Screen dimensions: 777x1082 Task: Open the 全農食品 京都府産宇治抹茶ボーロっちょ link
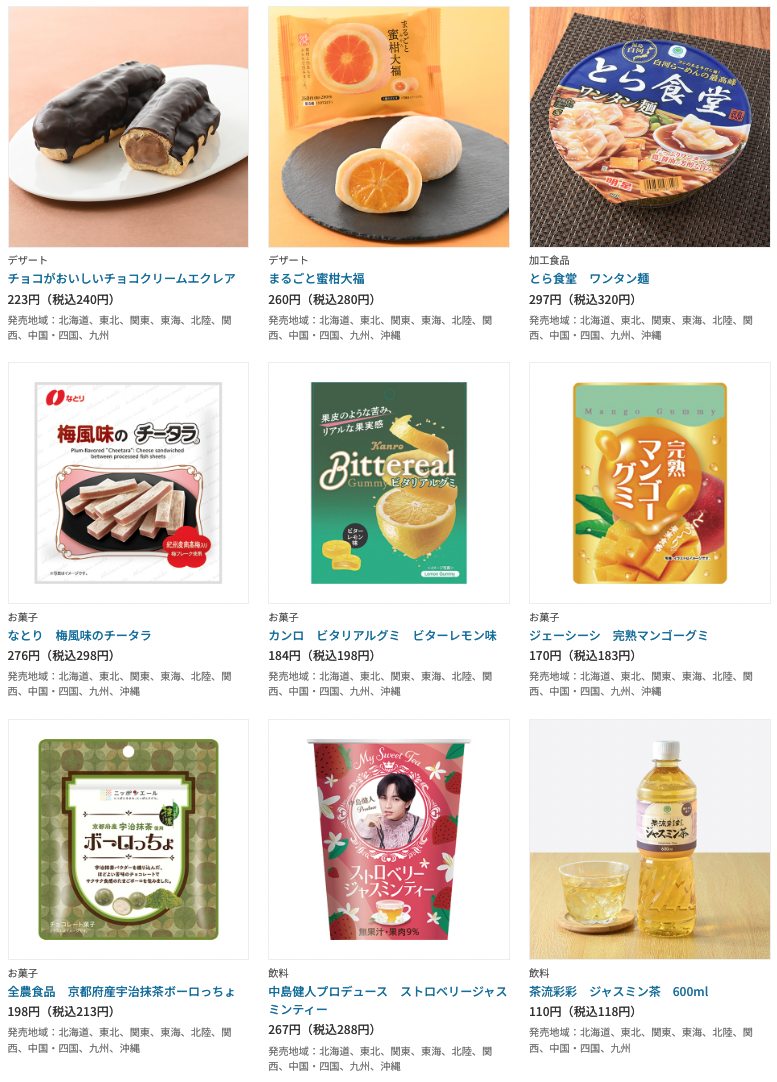122,992
